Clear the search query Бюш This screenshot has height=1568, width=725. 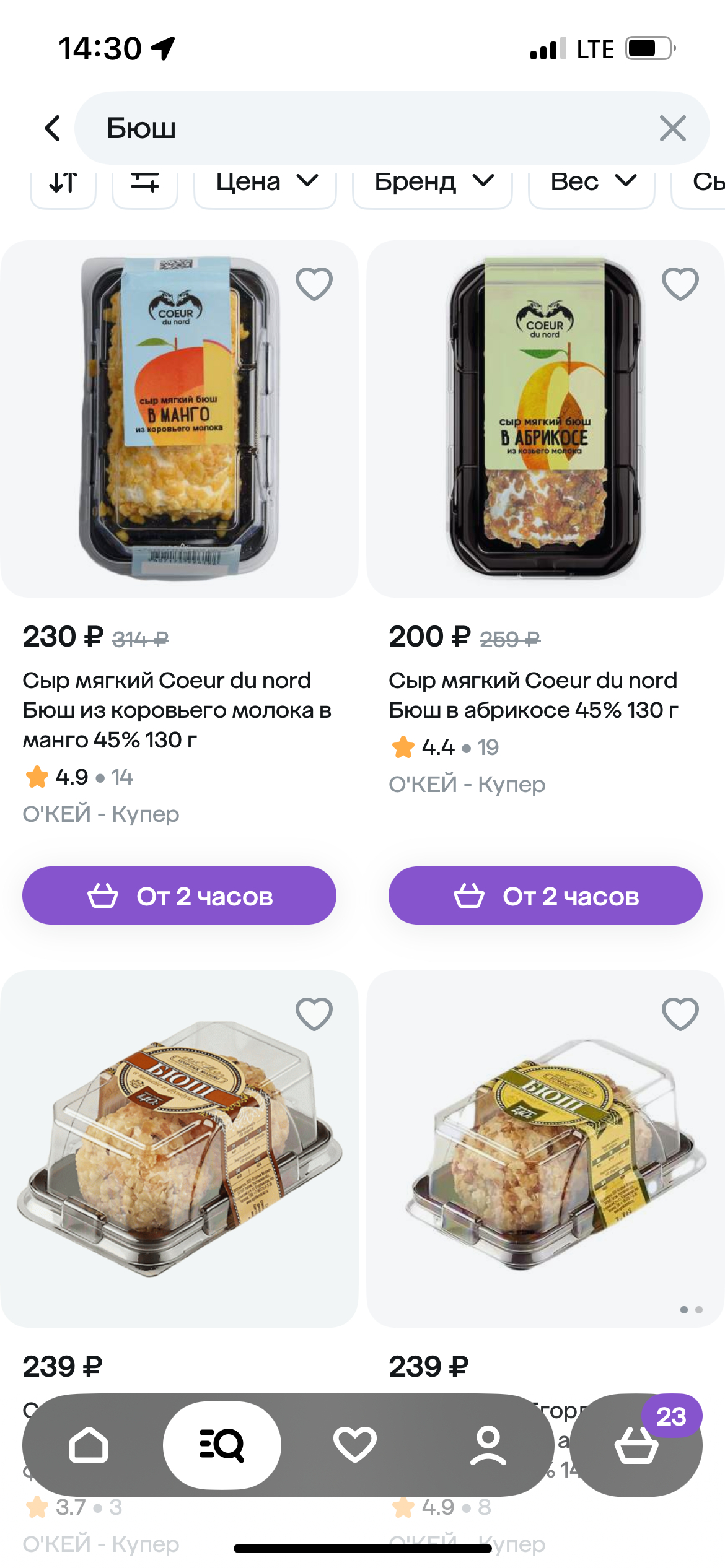coord(672,128)
